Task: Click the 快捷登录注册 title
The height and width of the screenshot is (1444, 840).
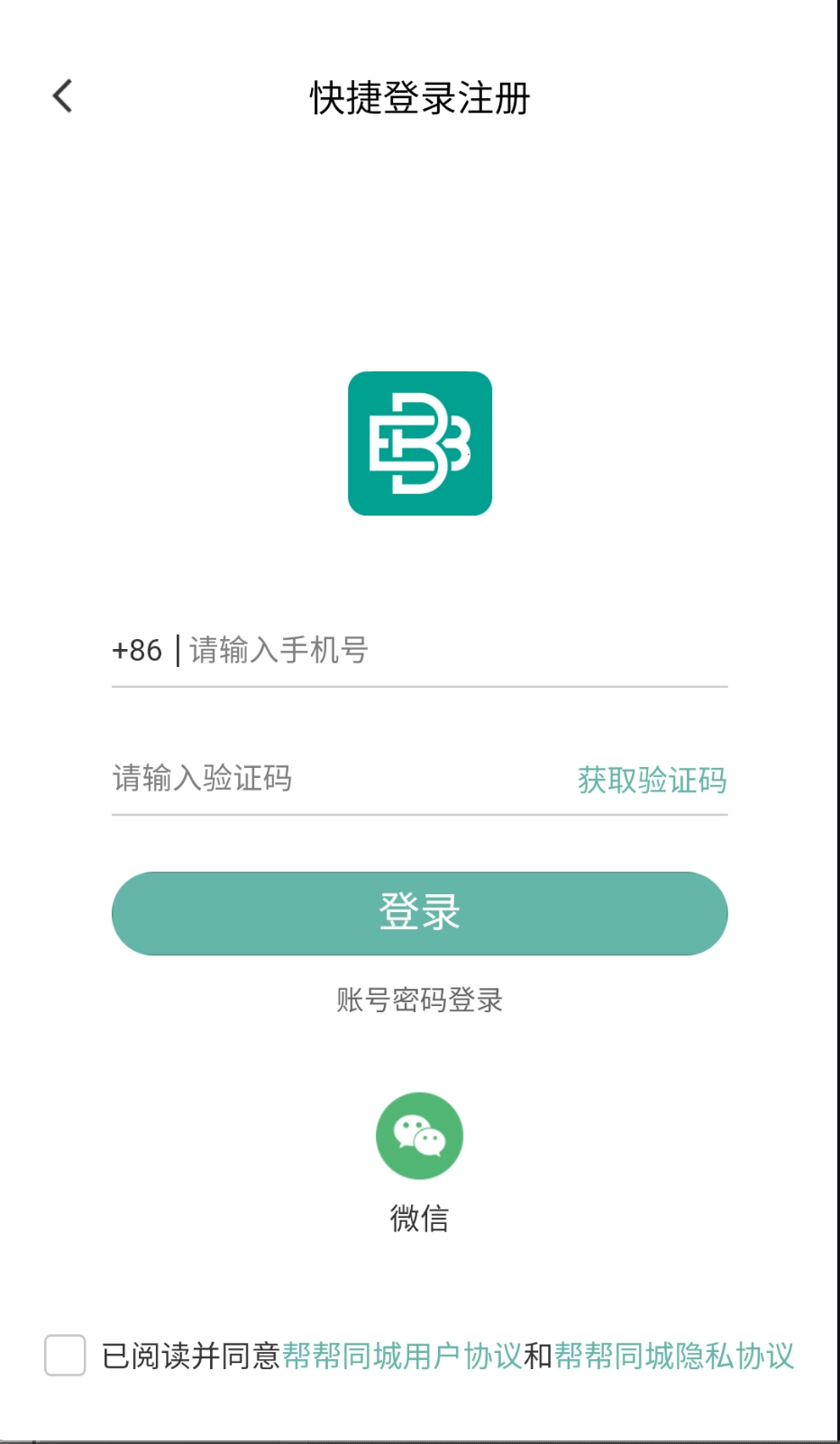Action: point(419,100)
